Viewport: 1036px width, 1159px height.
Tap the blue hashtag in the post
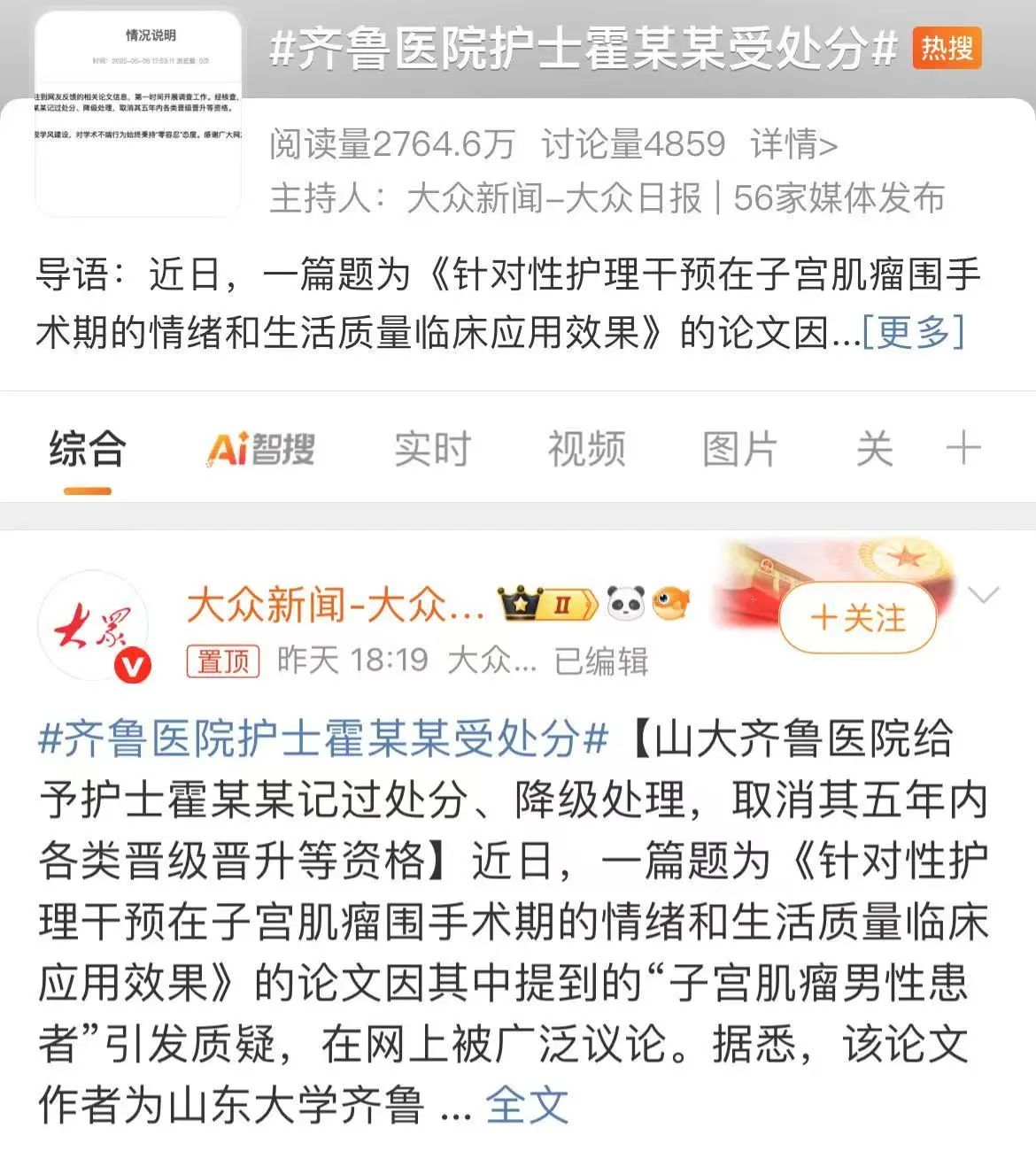point(324,738)
